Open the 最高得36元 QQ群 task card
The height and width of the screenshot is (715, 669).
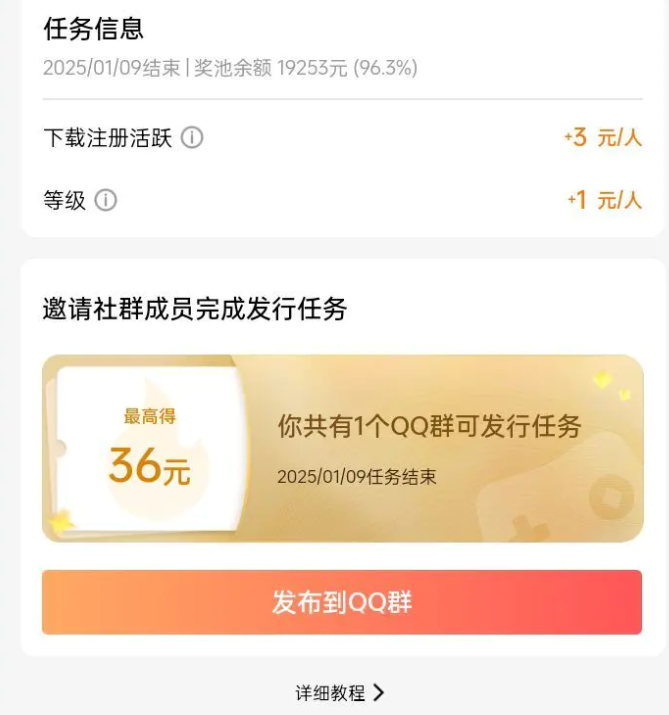(x=342, y=448)
